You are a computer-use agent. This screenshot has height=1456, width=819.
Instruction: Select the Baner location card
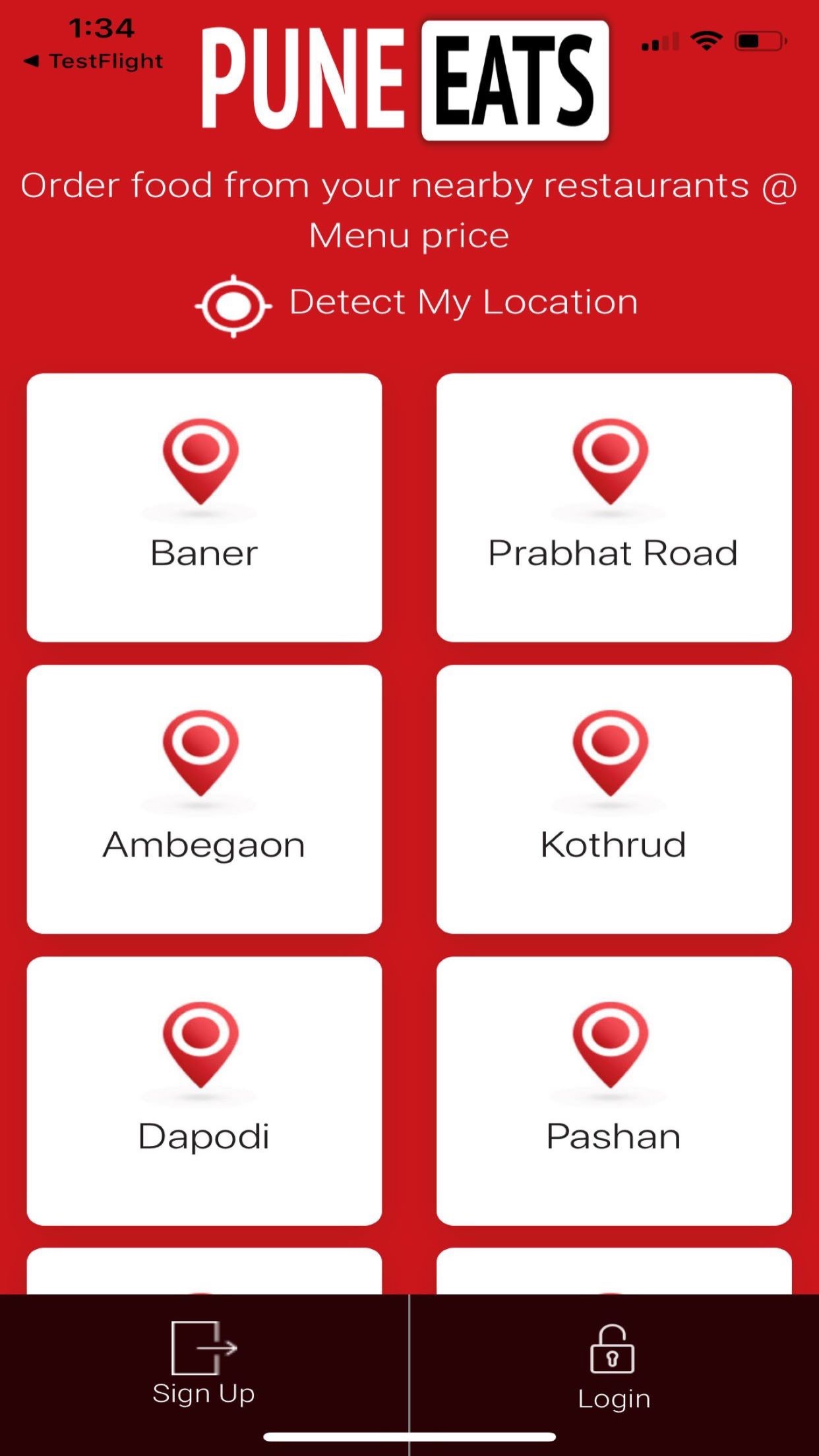pyautogui.click(x=204, y=507)
